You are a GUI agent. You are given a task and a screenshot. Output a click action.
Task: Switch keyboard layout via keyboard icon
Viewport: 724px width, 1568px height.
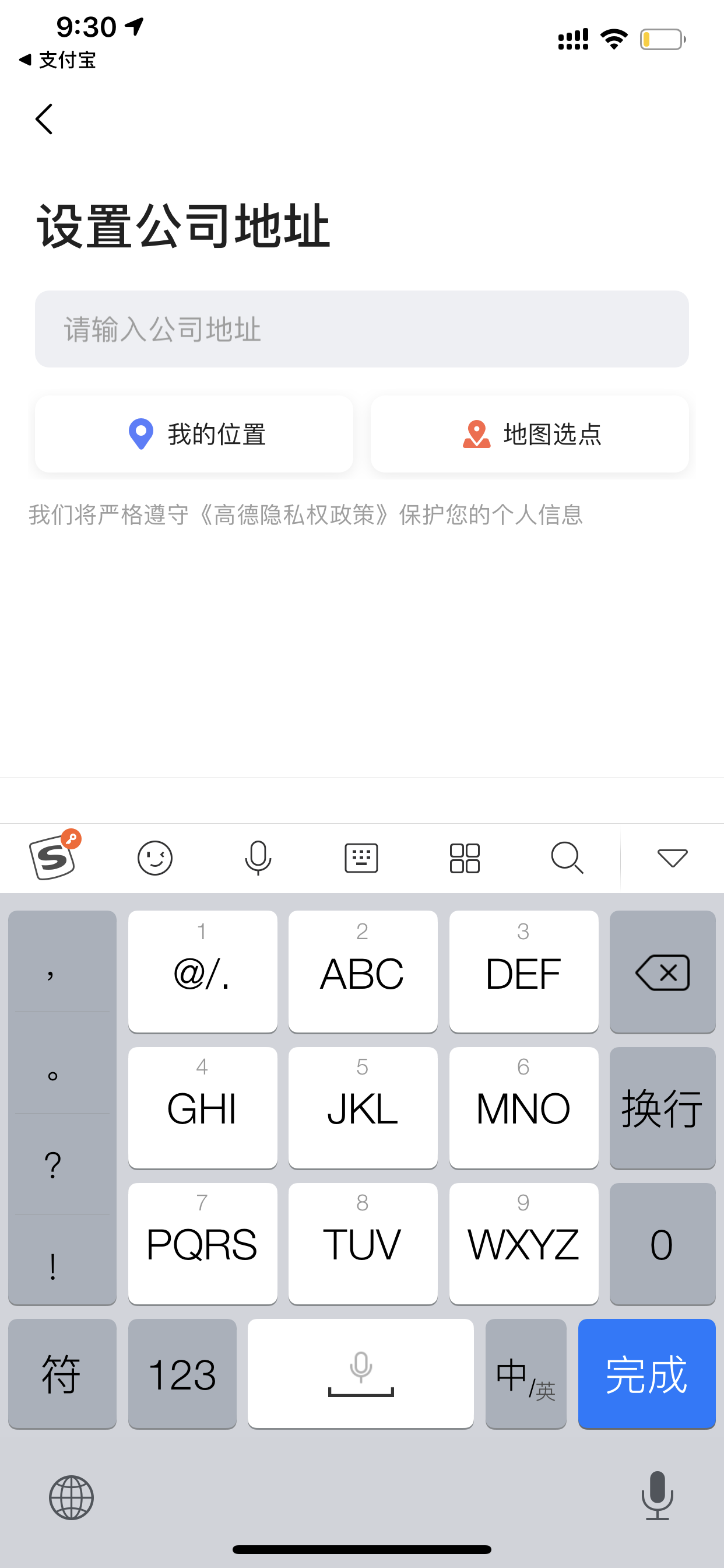point(361,858)
